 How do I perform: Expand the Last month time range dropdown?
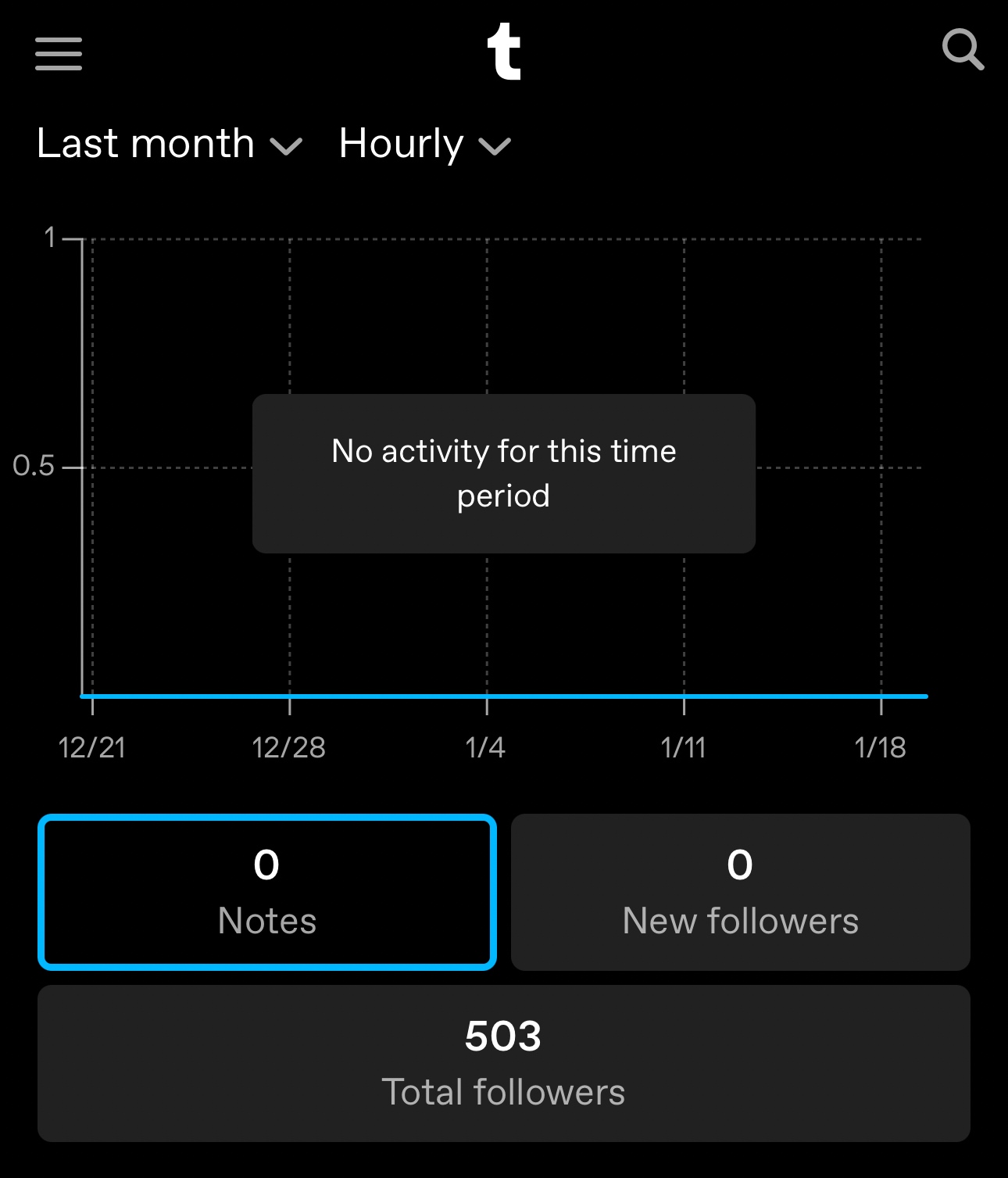tap(169, 145)
